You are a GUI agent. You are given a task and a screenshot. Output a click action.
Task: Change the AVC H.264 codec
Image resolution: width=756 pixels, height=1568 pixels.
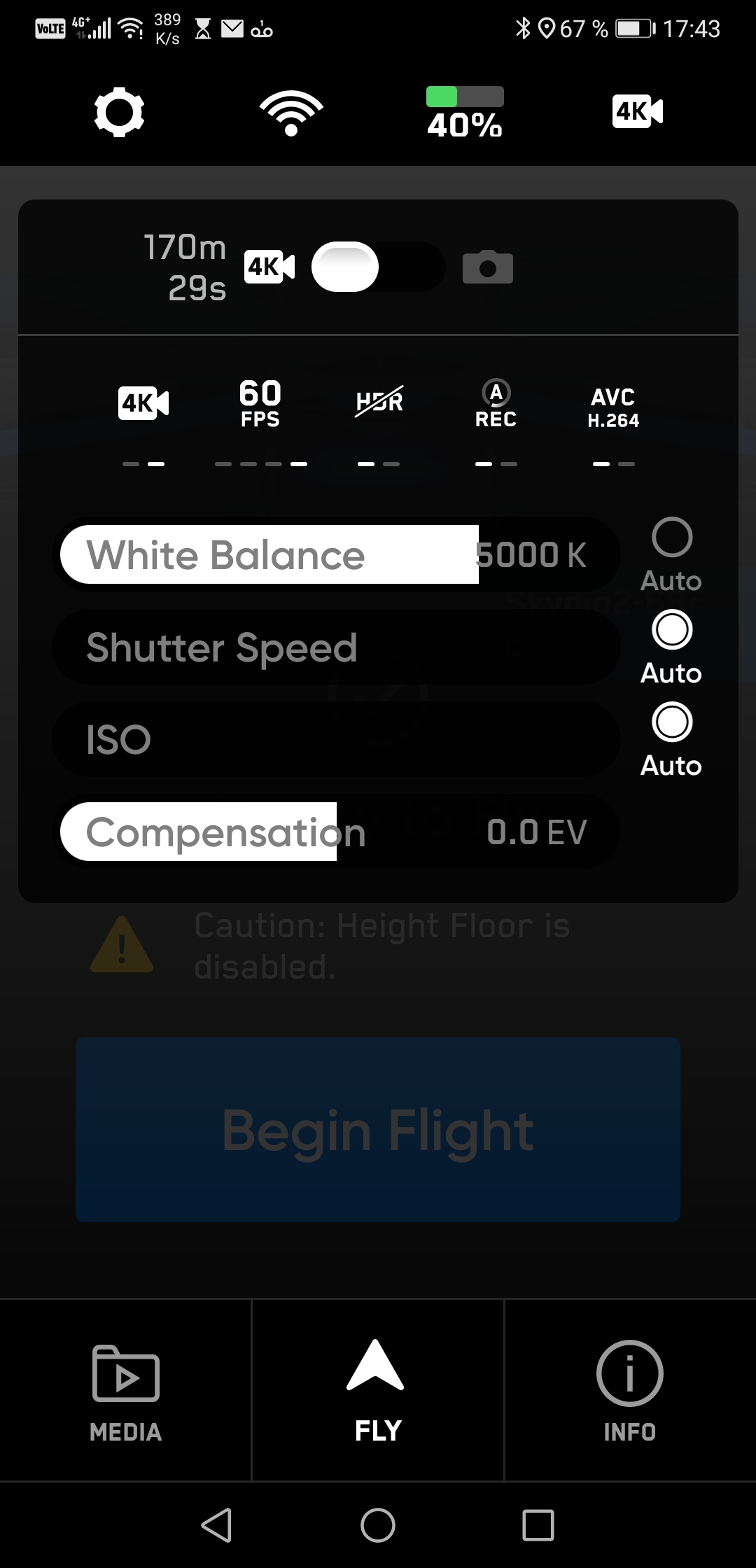click(613, 407)
